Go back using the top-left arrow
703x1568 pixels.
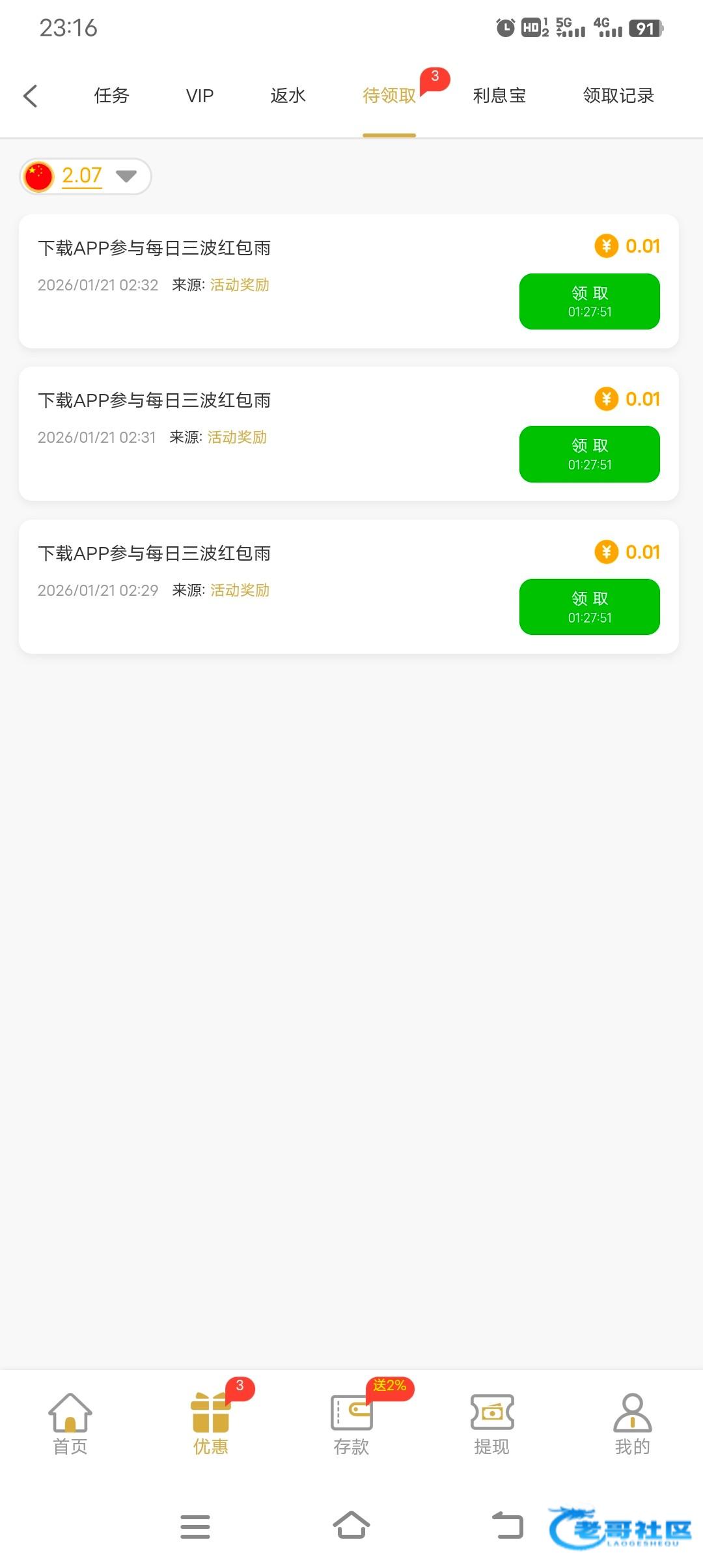click(x=31, y=96)
